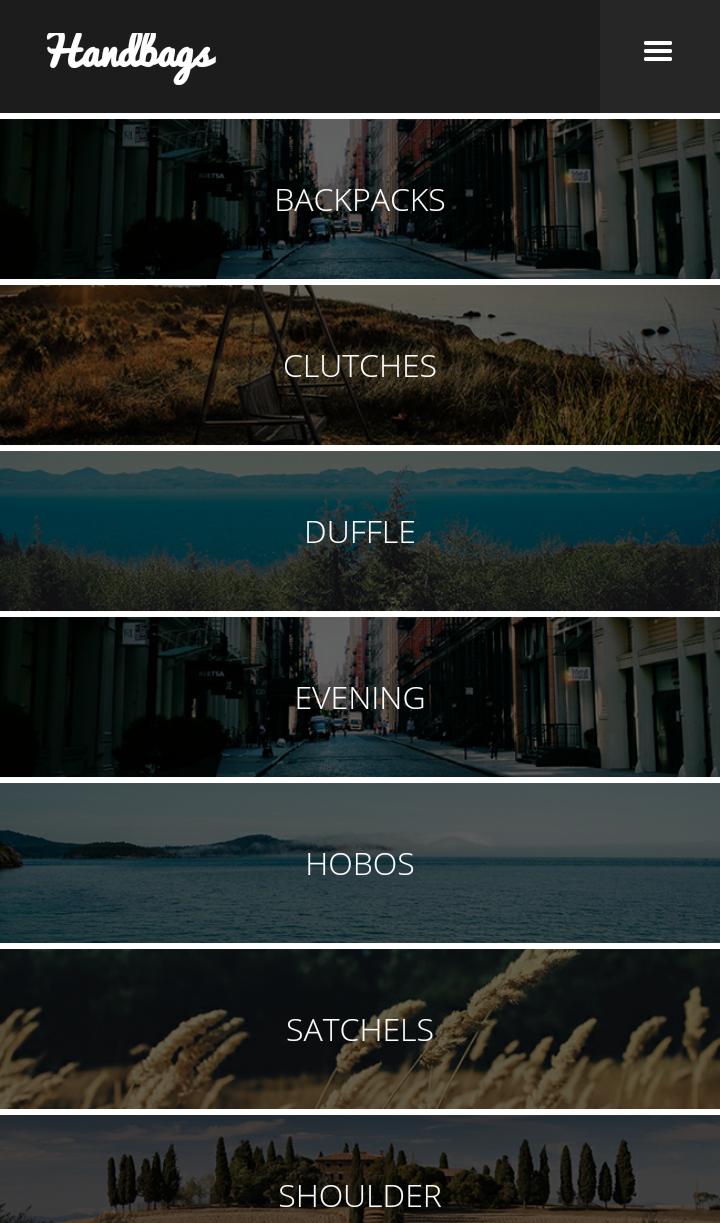Open the hamburger menu

coord(657,52)
